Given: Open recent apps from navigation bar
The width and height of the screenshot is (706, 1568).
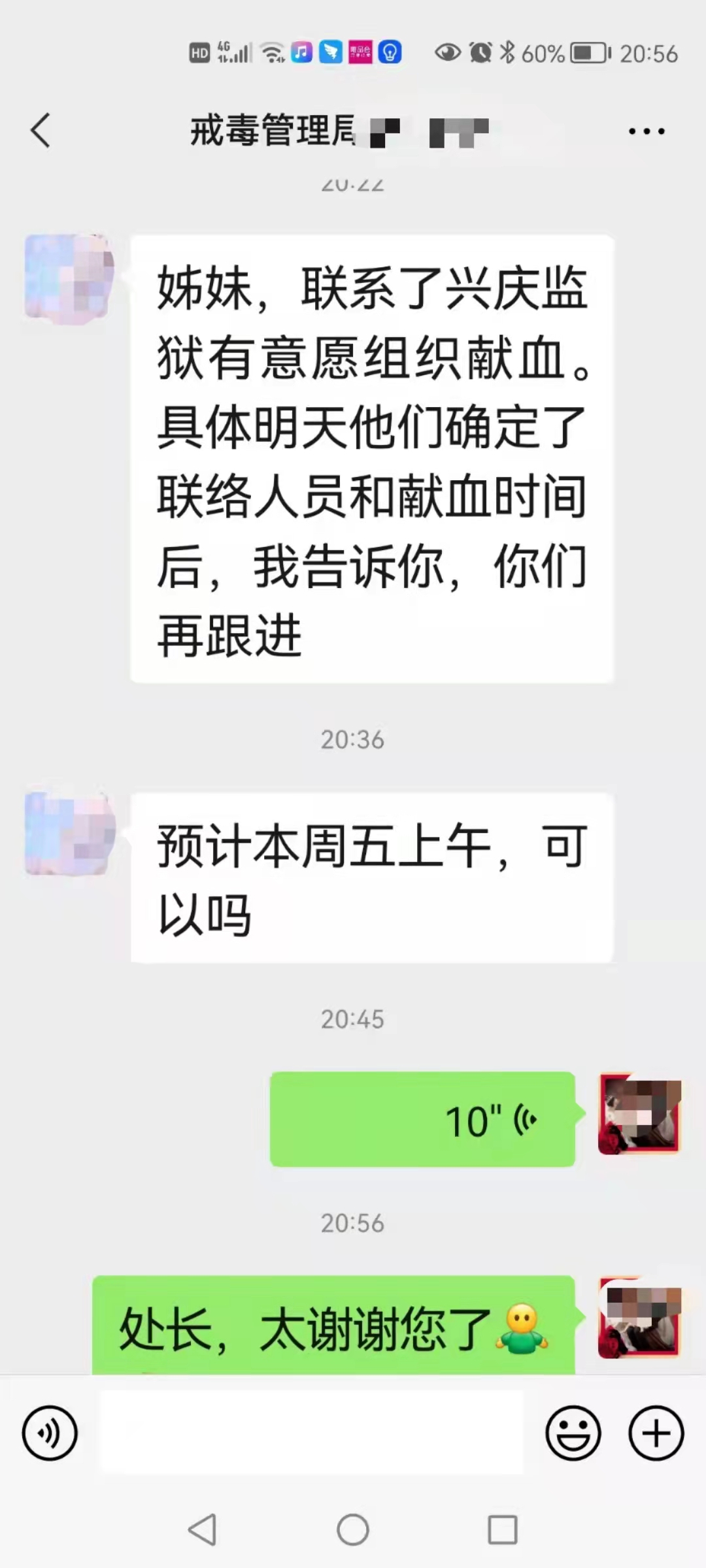Looking at the screenshot, I should (x=503, y=1530).
